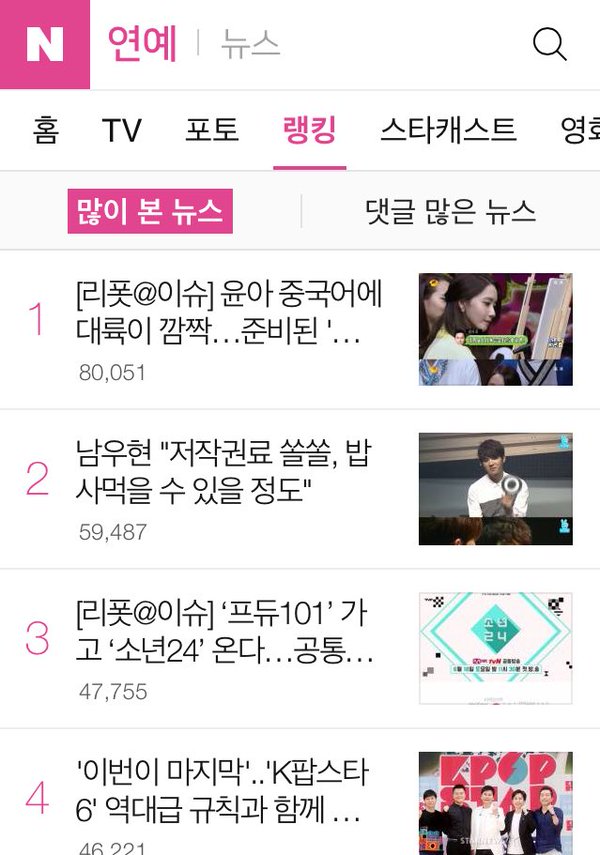
Task: Go to 뉴스 section link
Action: point(250,44)
